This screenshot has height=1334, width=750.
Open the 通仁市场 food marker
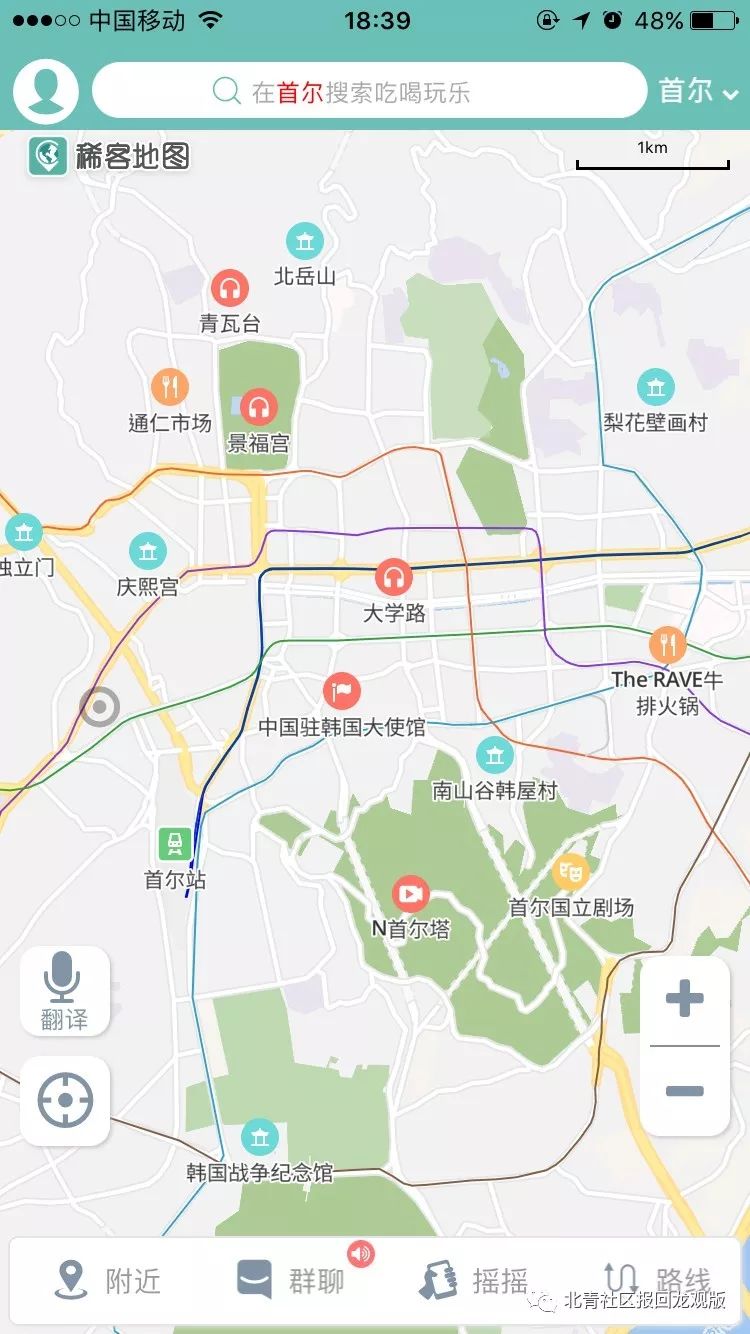170,387
